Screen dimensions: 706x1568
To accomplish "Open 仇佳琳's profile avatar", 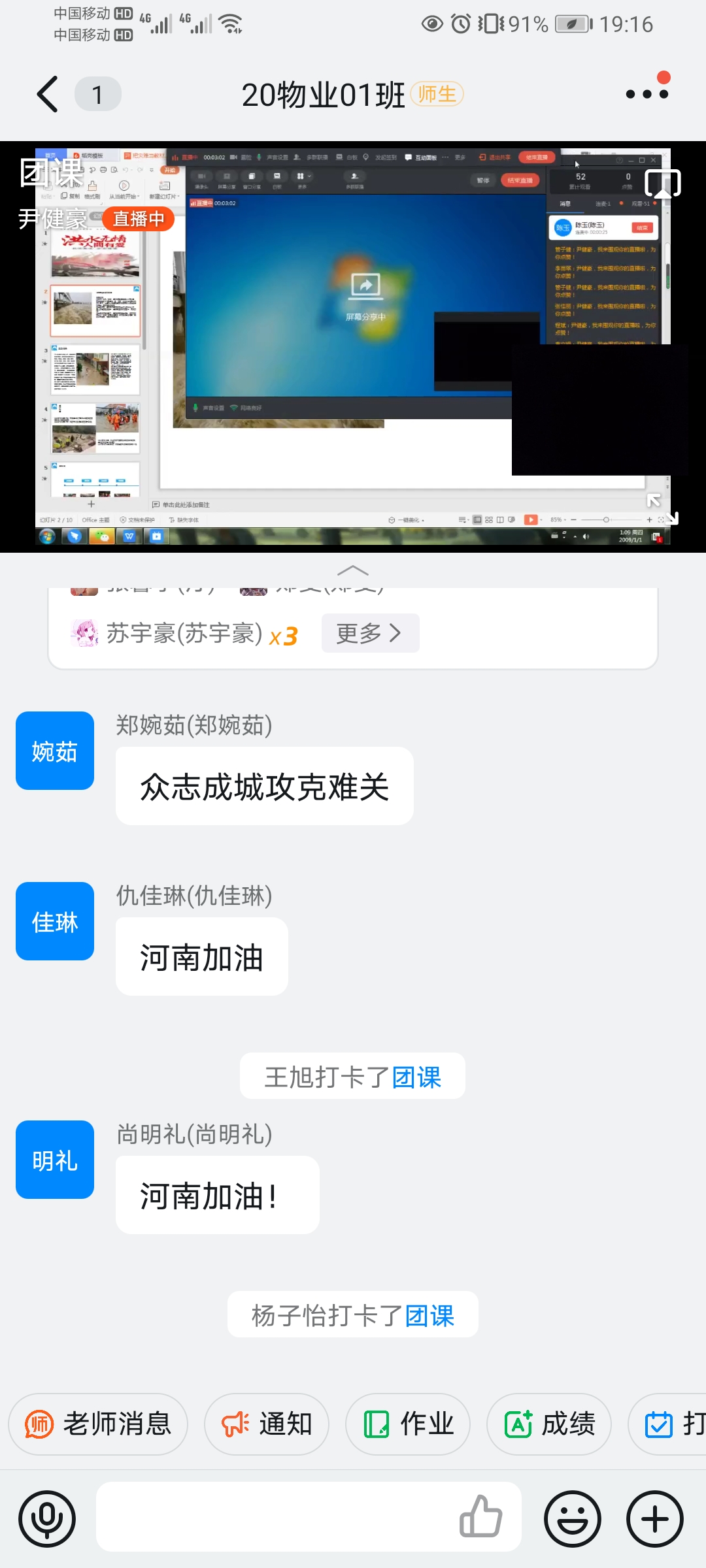I will click(55, 921).
